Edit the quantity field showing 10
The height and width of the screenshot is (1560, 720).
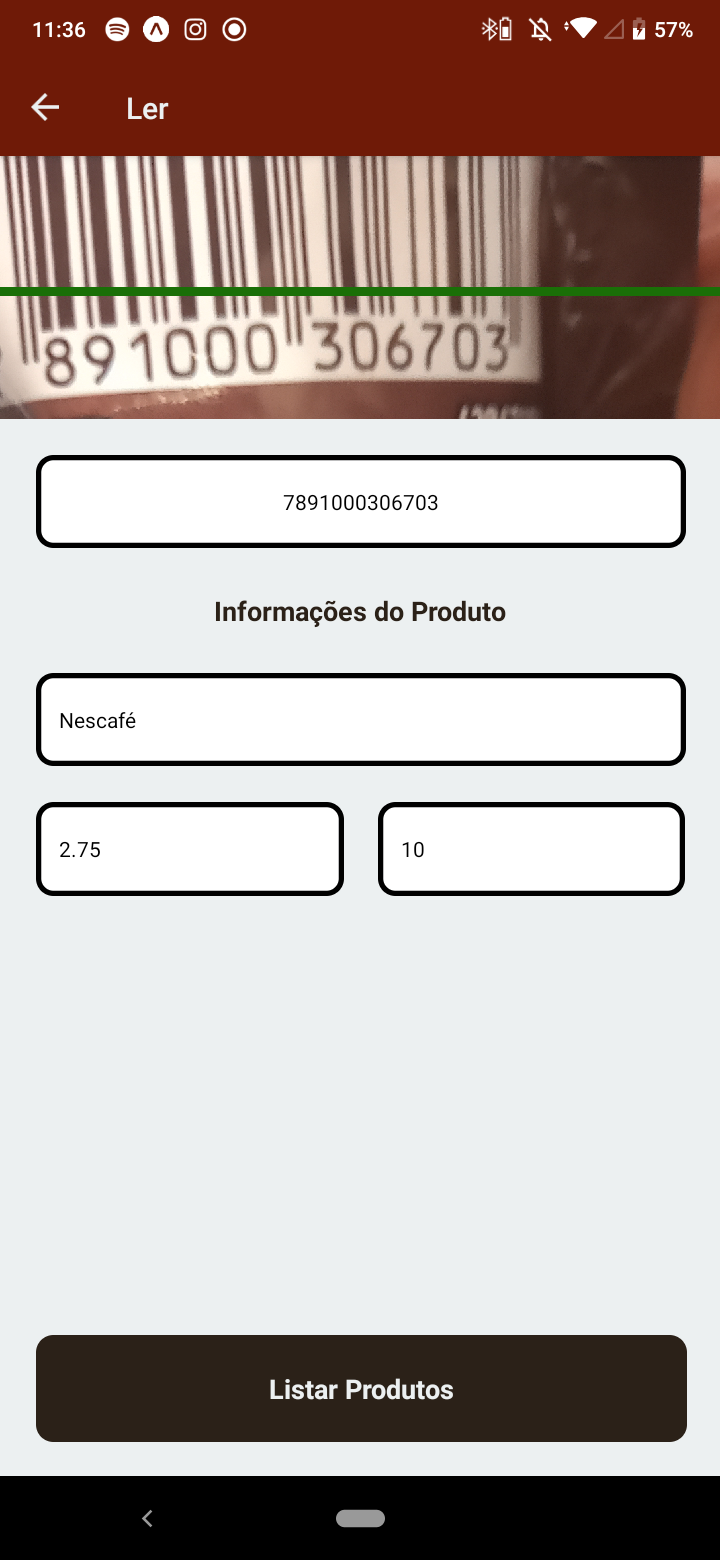[x=532, y=849]
